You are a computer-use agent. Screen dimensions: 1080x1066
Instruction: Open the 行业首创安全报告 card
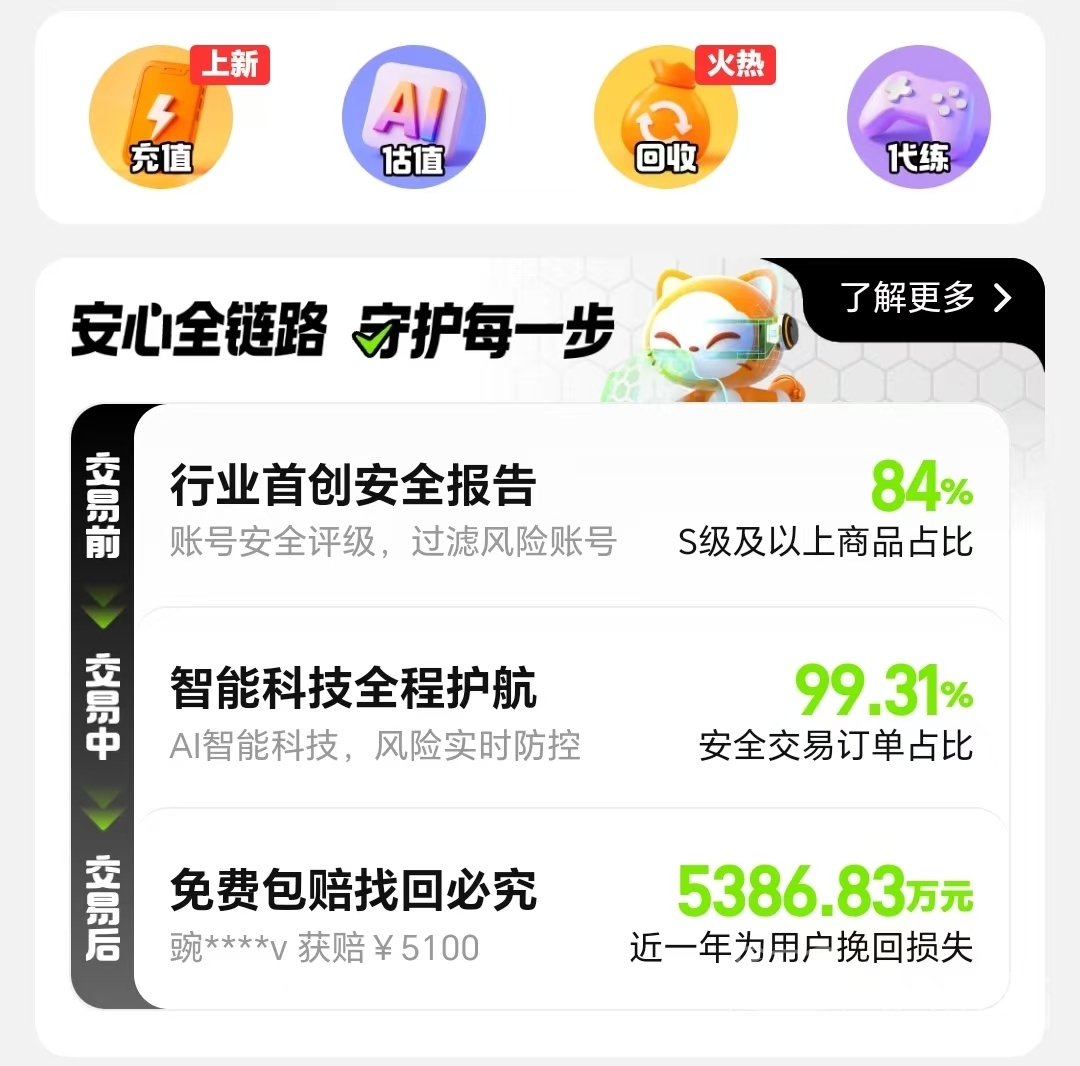[570, 508]
